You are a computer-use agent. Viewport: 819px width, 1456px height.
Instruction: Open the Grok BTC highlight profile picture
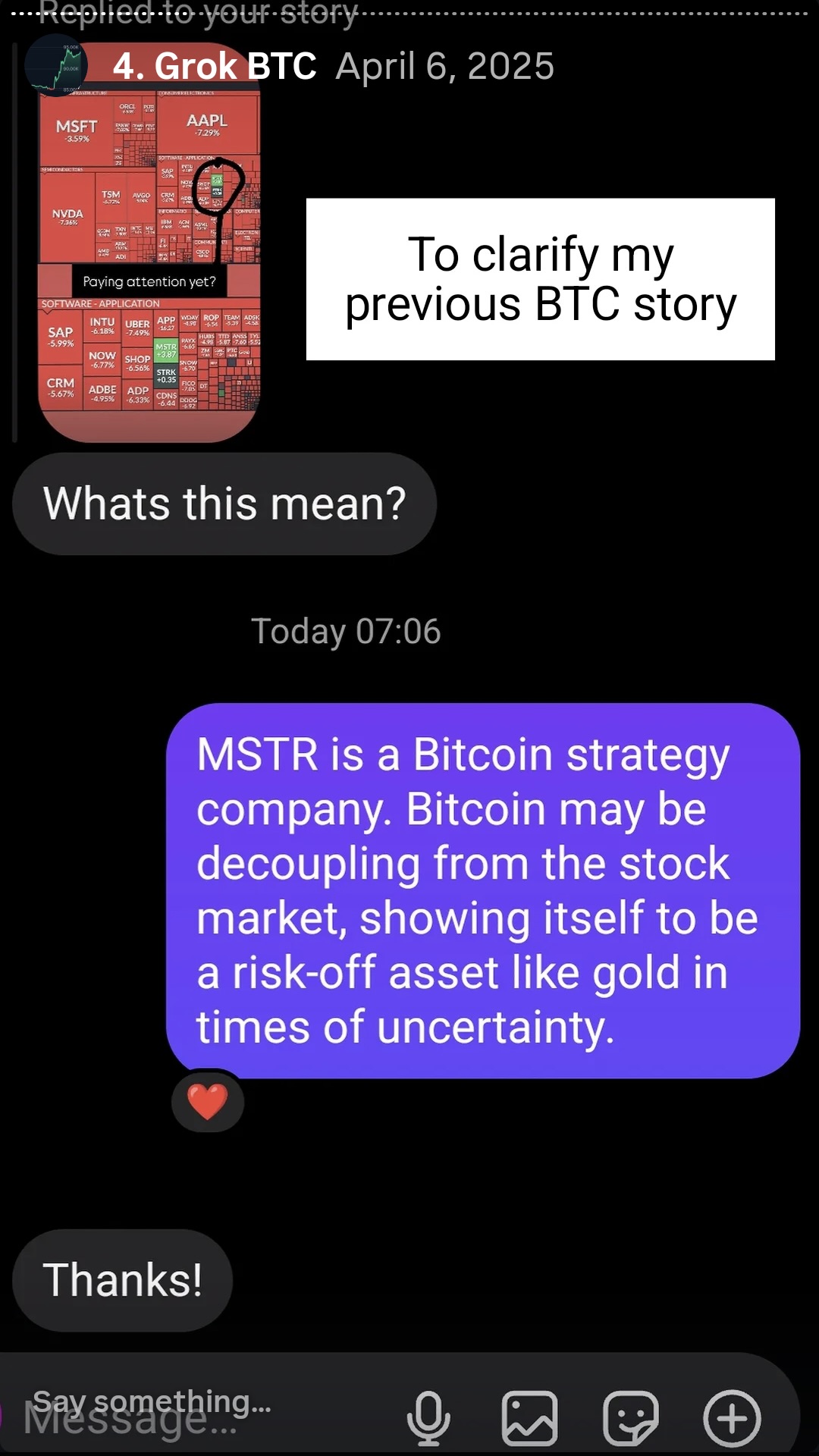[x=56, y=66]
